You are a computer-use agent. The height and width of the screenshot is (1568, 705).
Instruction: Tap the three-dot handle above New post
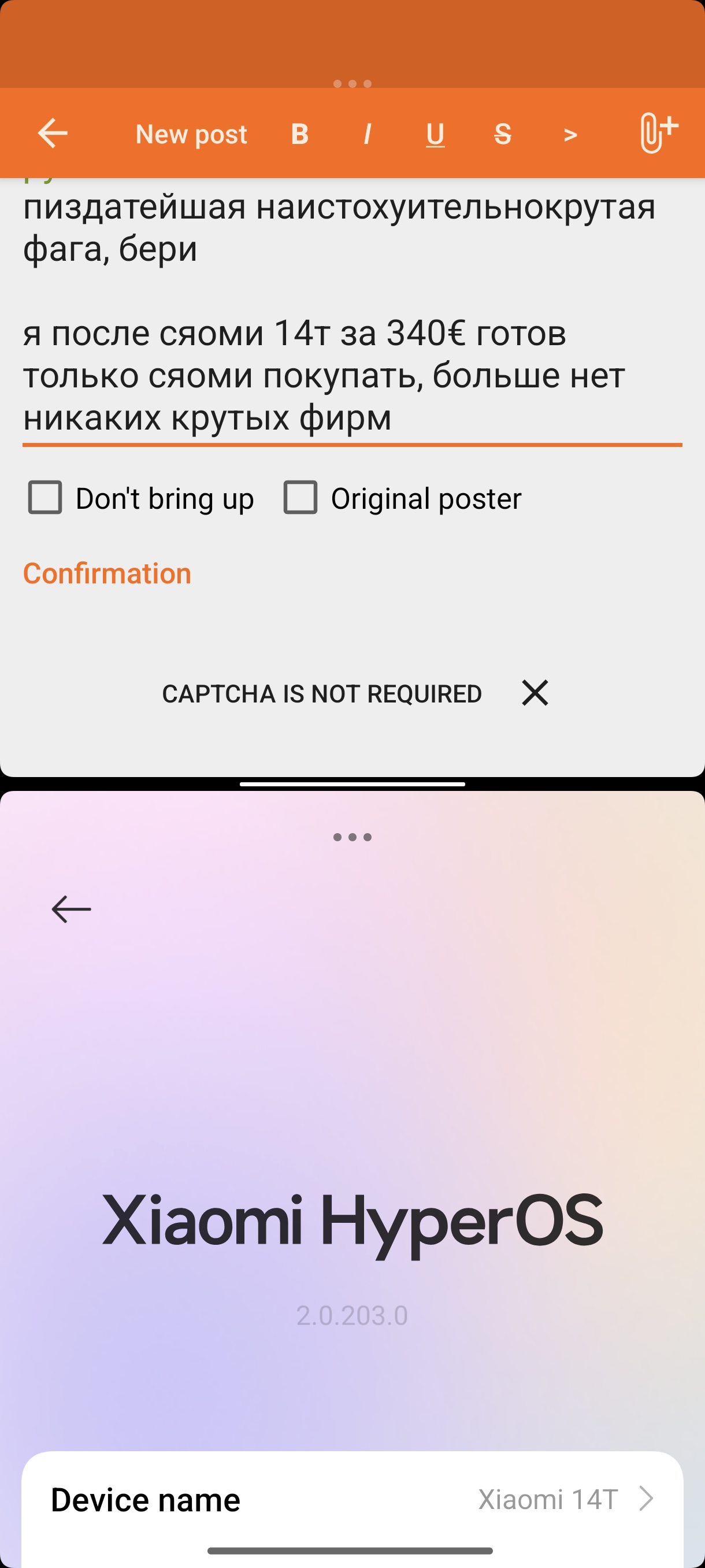tap(352, 83)
